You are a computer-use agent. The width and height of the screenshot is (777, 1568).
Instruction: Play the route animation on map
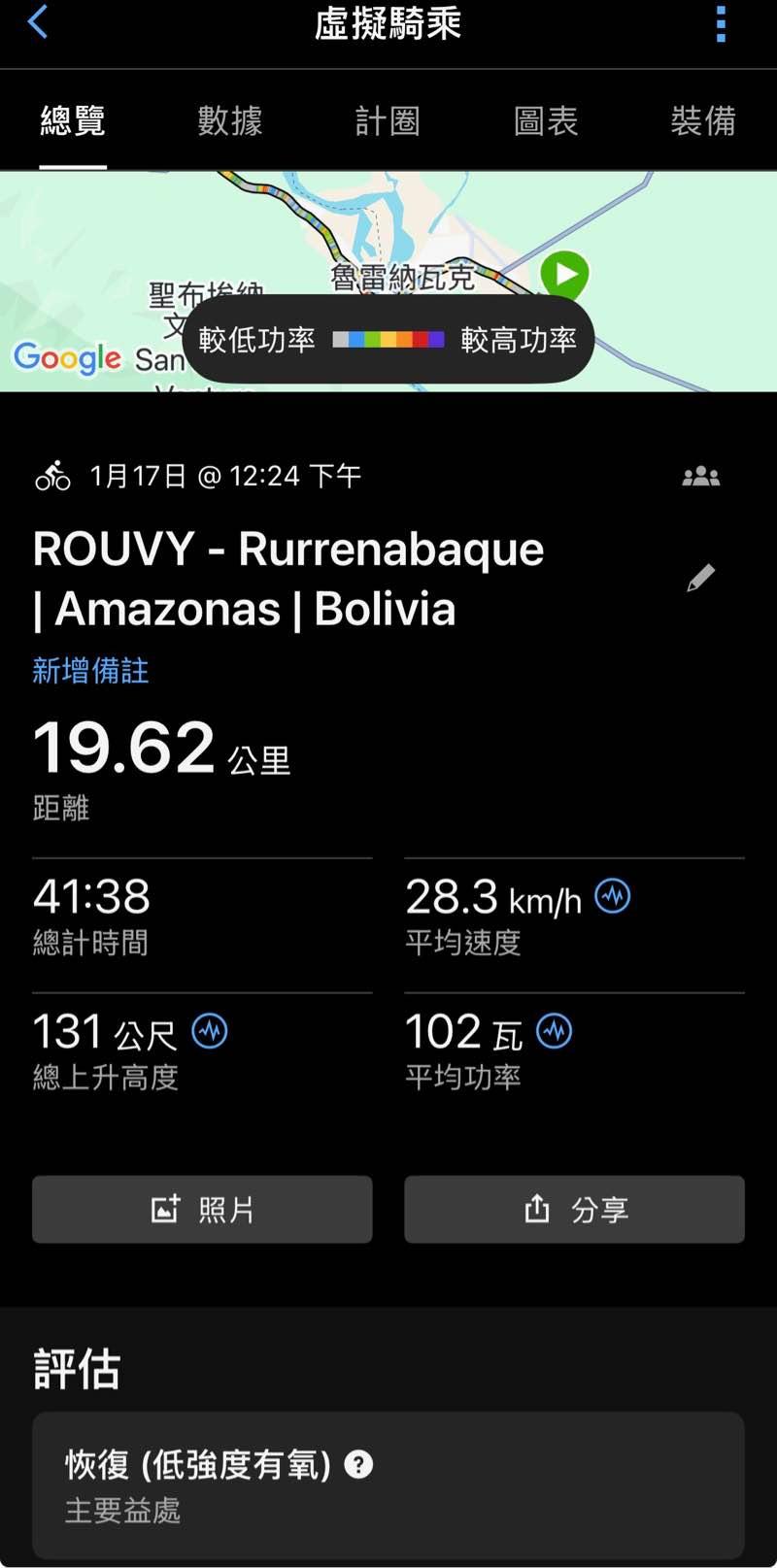click(565, 274)
